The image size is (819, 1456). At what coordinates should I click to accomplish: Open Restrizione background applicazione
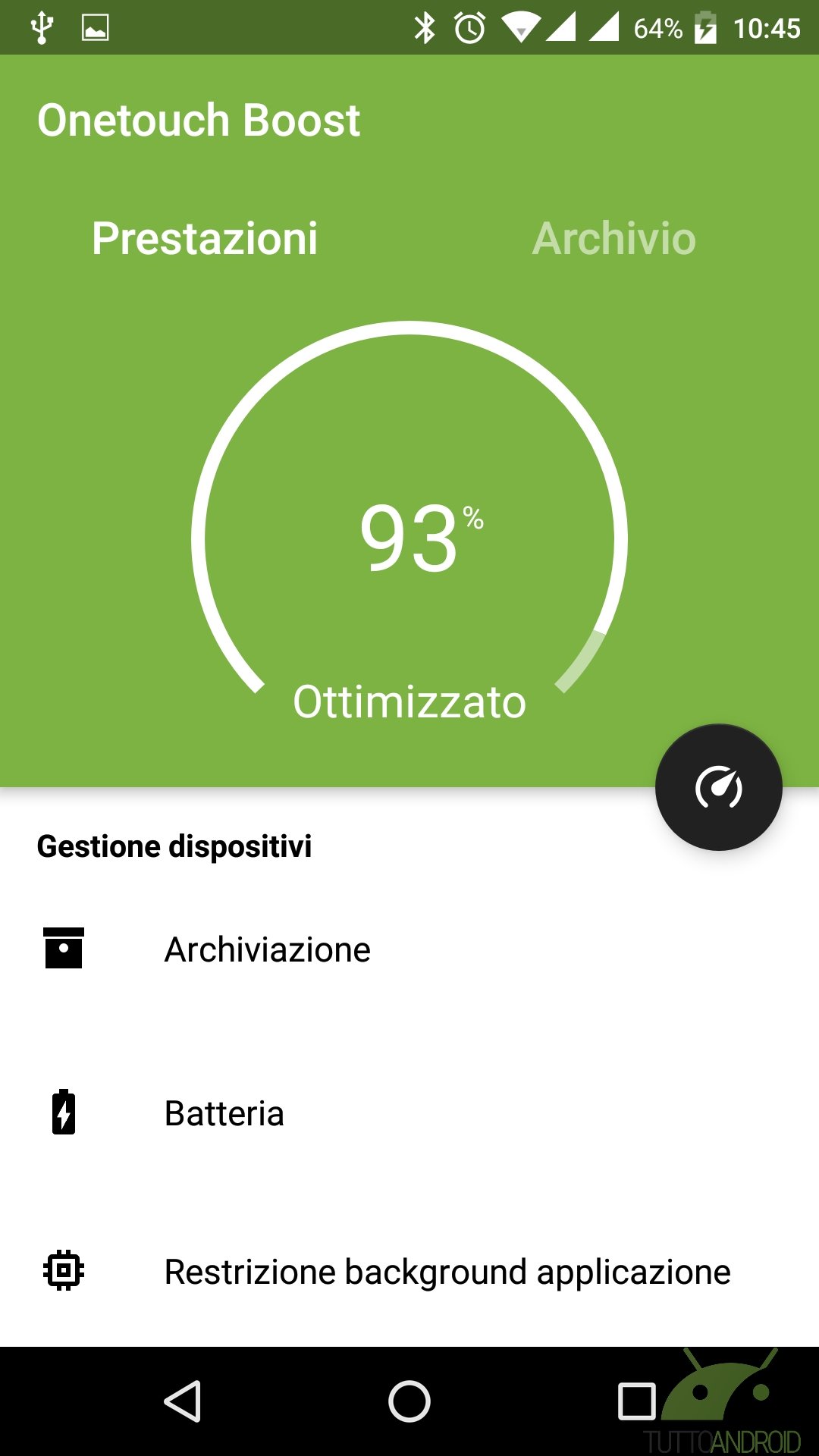[x=409, y=1272]
